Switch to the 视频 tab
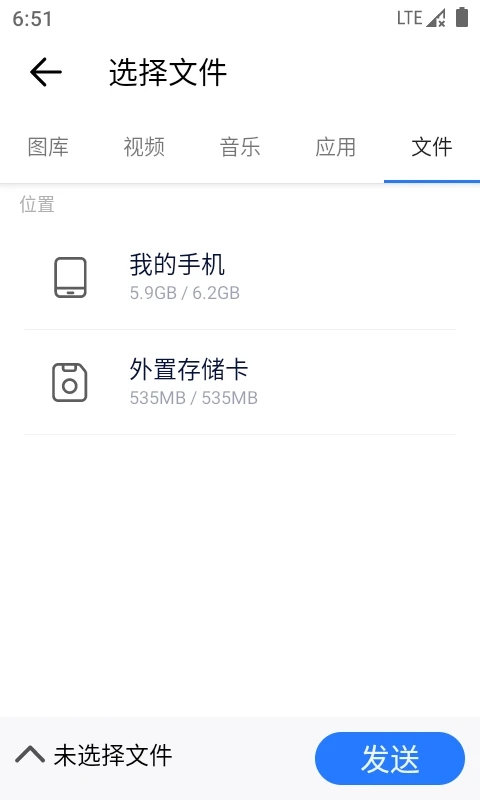This screenshot has width=480, height=800. [144, 147]
